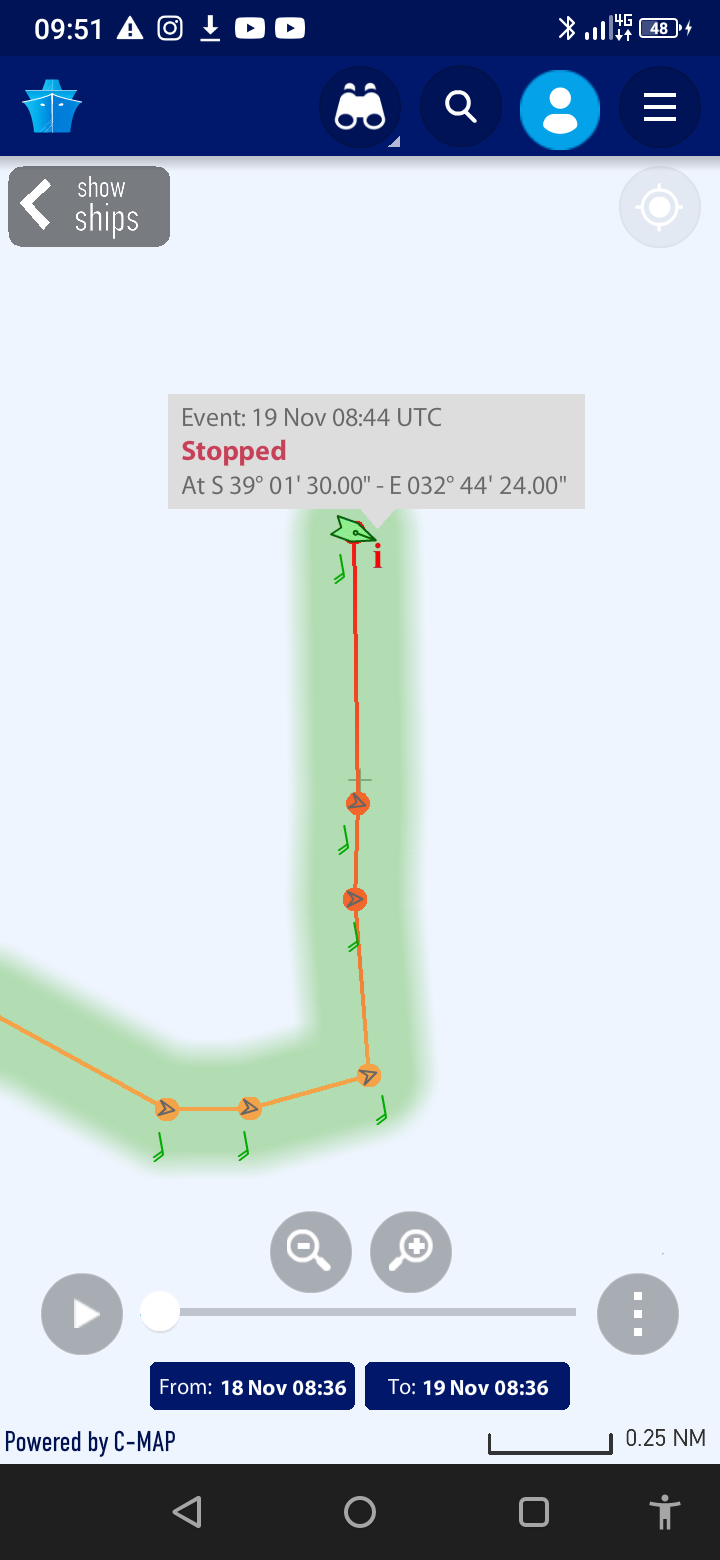
Task: Go back using the system back button
Action: click(x=187, y=1512)
